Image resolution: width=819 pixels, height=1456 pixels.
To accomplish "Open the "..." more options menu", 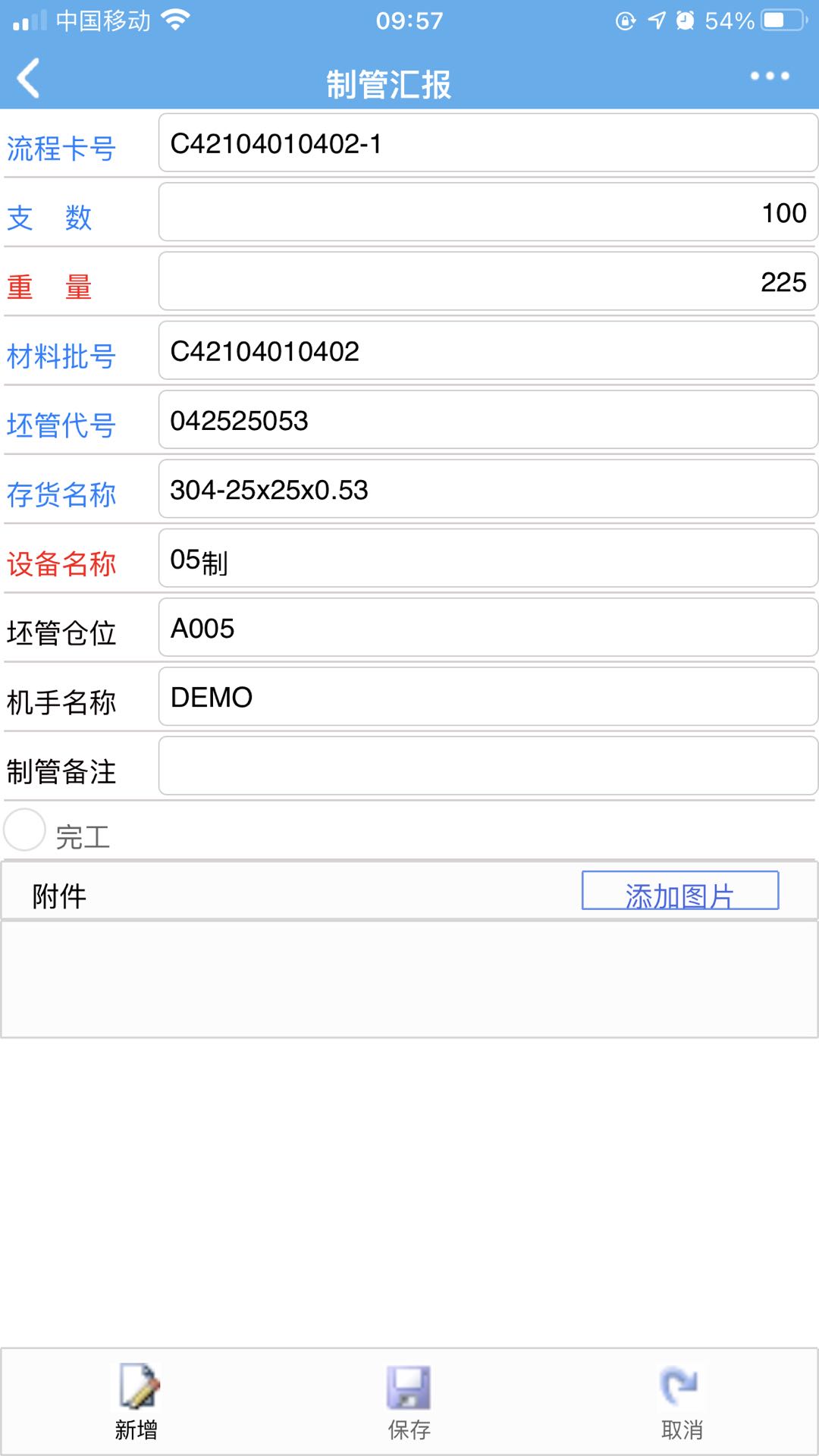I will (770, 76).
